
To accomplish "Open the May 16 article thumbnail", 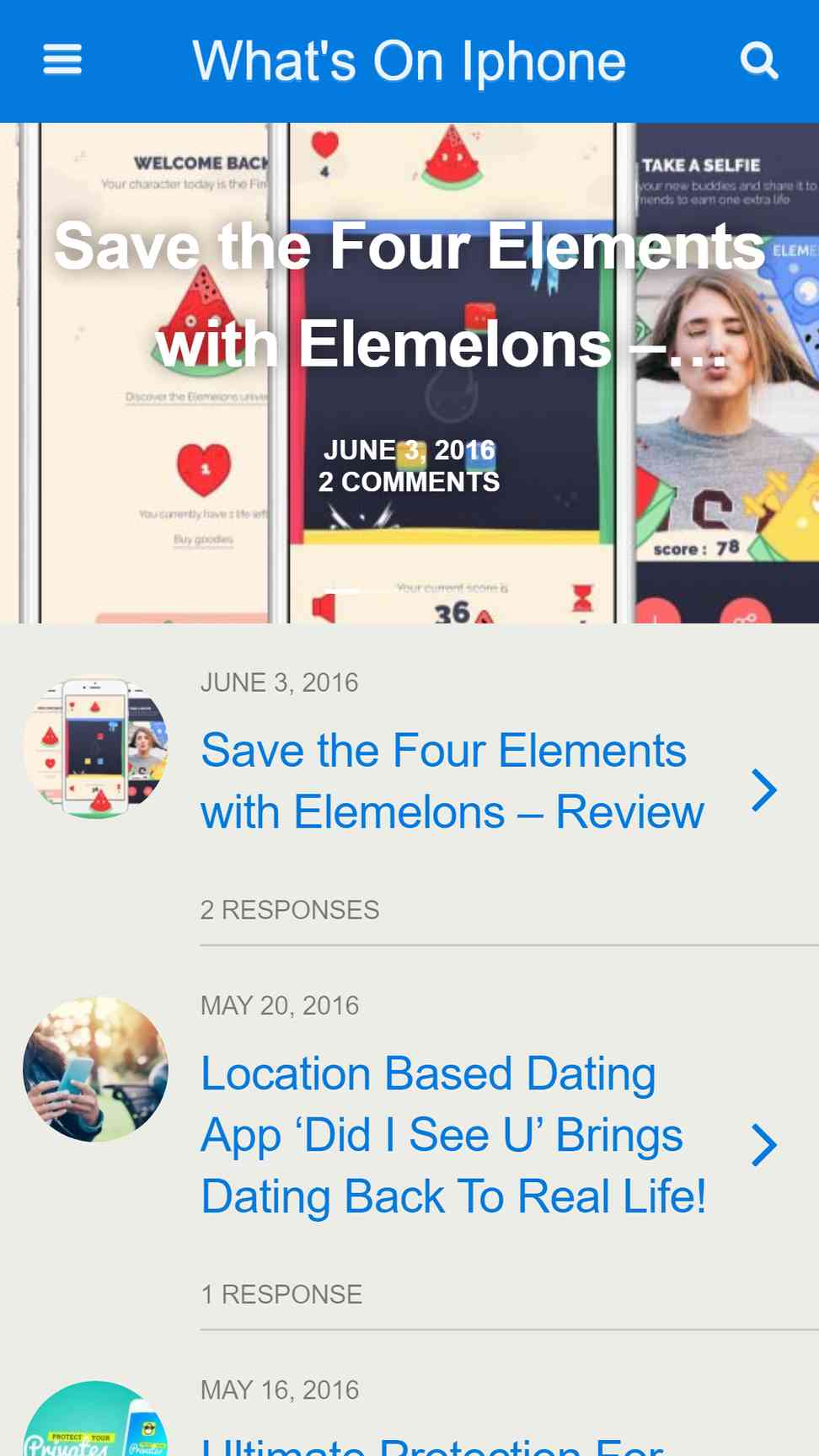I will click(x=95, y=1424).
